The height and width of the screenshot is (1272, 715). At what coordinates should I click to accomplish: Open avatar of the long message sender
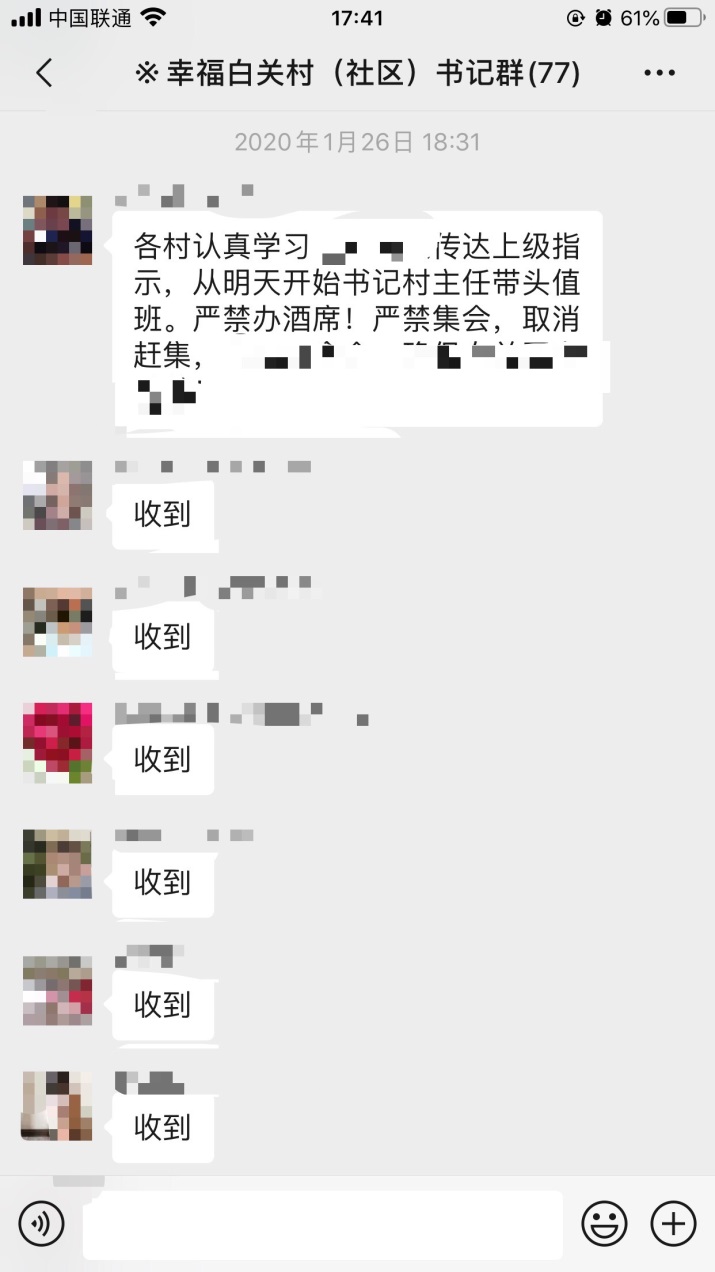coord(57,230)
